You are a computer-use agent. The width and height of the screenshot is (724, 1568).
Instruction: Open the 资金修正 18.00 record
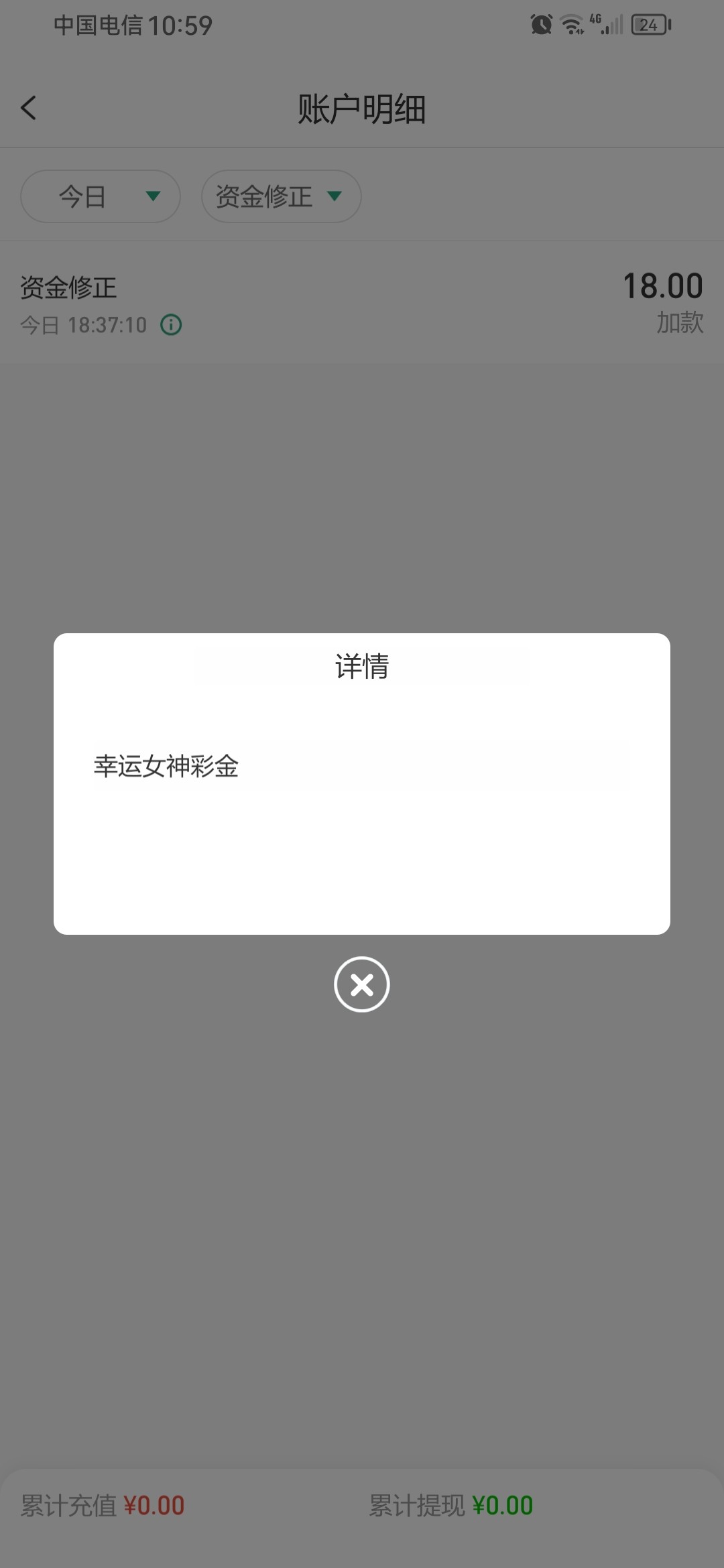coord(362,303)
